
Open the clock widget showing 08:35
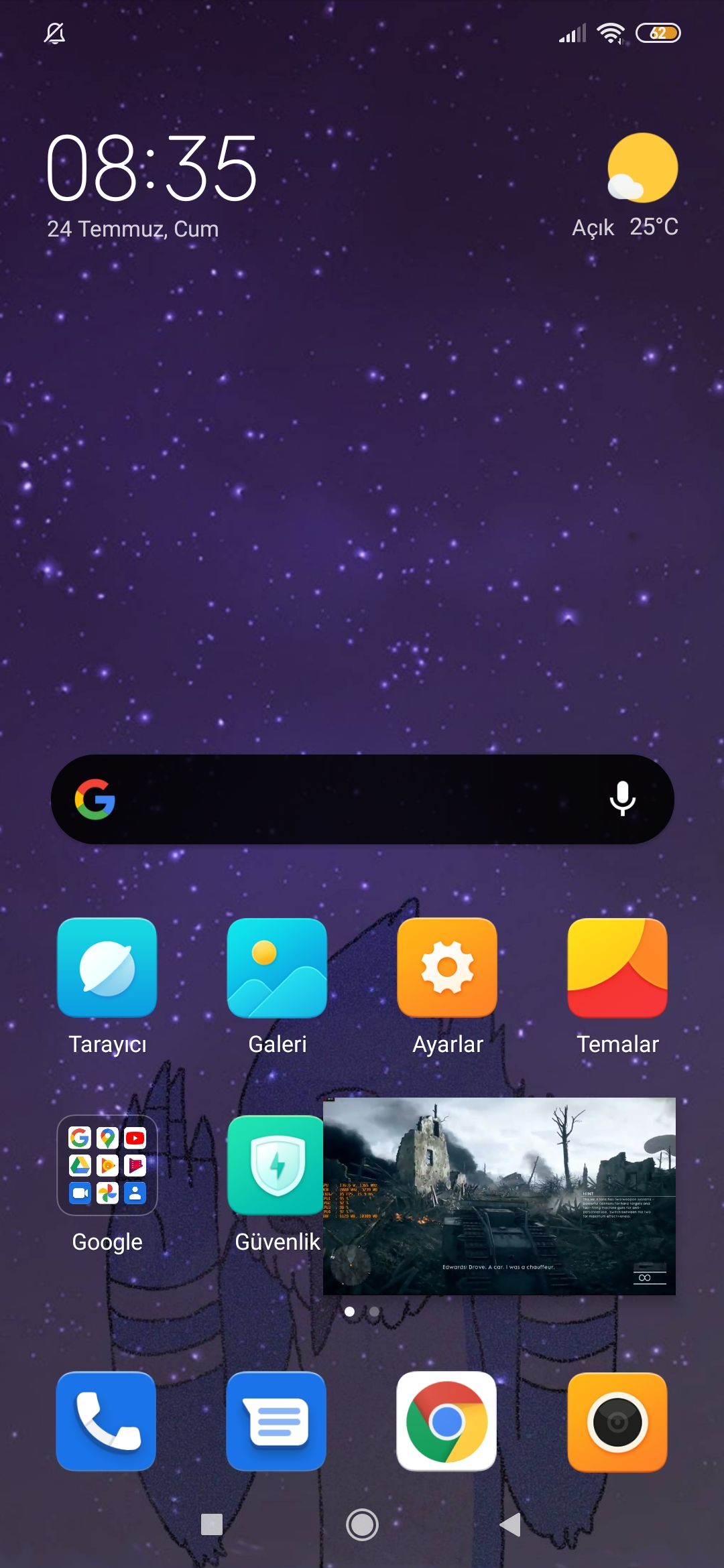click(x=152, y=169)
